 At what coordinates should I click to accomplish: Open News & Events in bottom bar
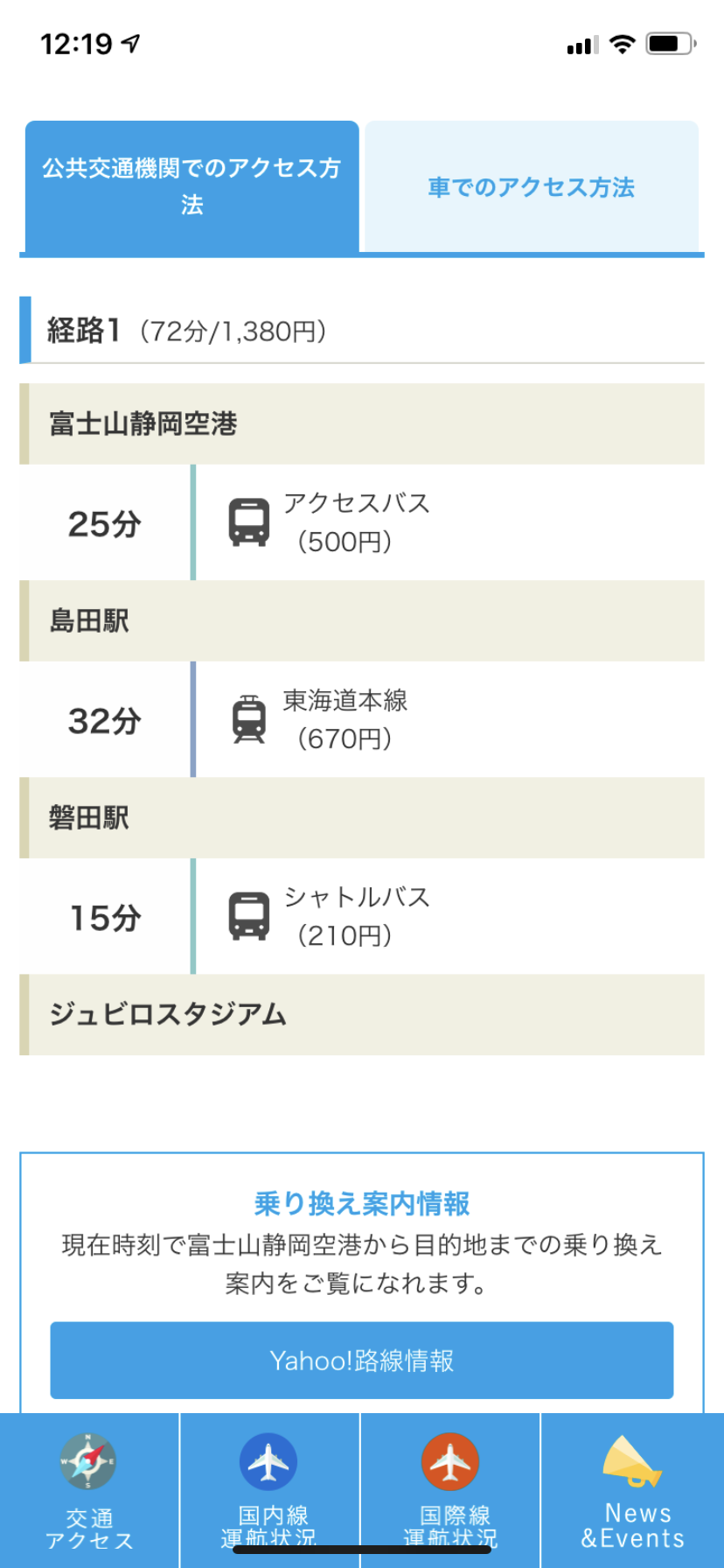[x=633, y=1490]
